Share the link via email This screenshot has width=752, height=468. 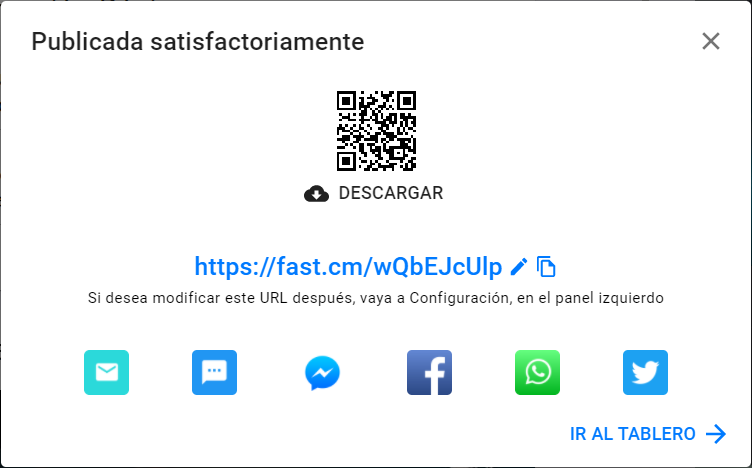point(106,373)
